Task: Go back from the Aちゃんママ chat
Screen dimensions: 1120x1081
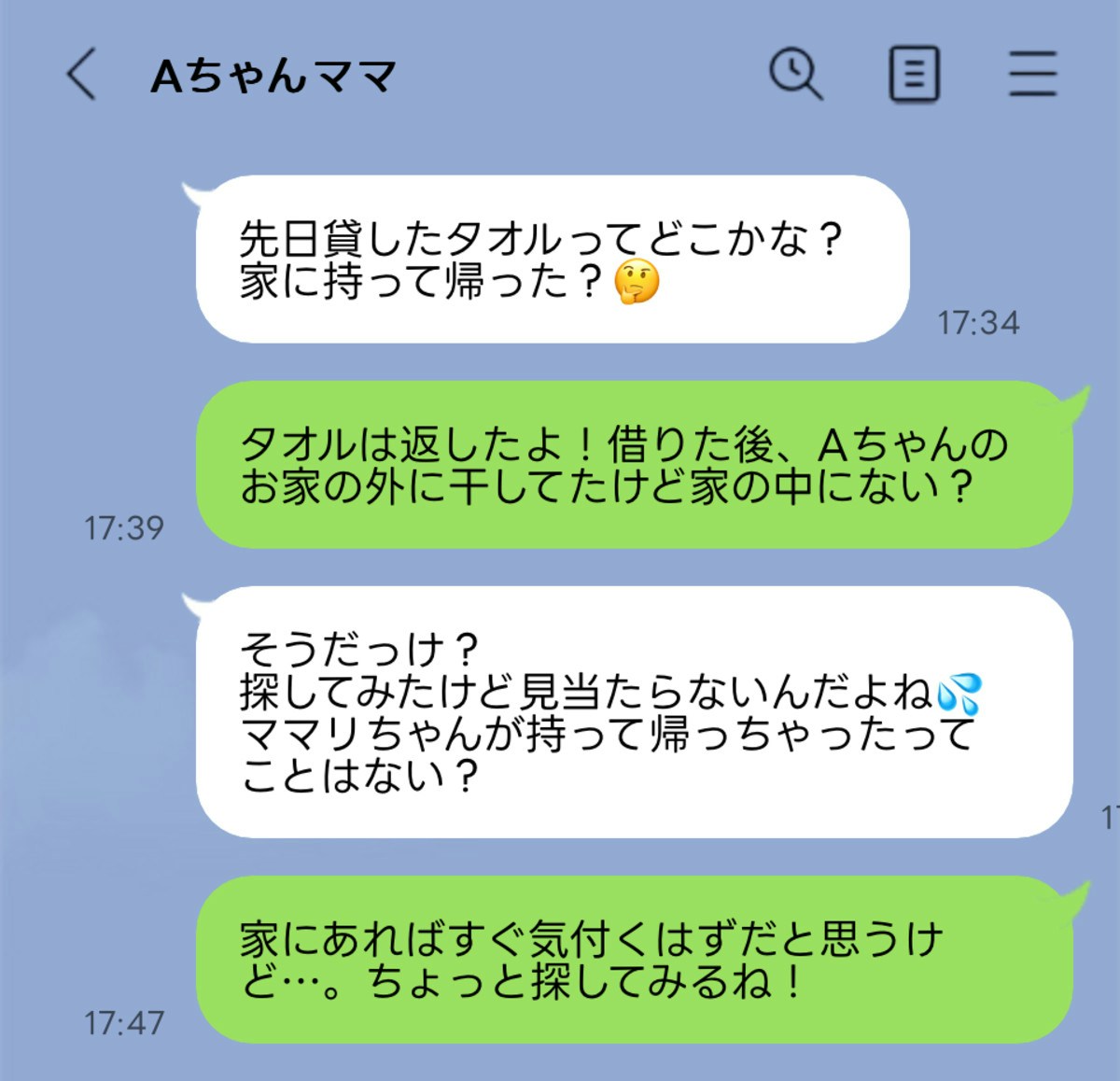Action: point(82,75)
